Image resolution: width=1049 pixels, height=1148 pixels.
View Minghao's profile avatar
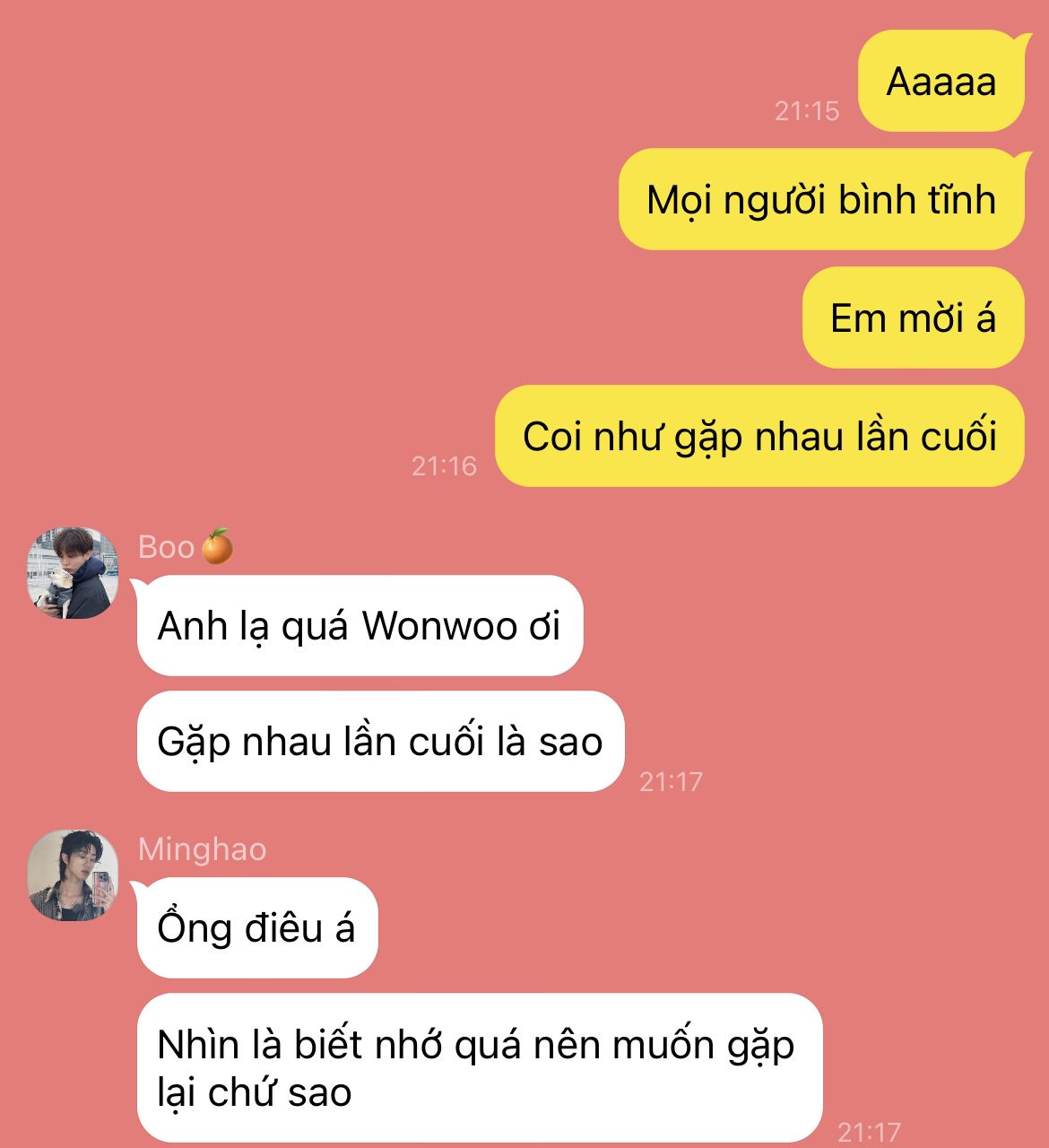(x=73, y=875)
